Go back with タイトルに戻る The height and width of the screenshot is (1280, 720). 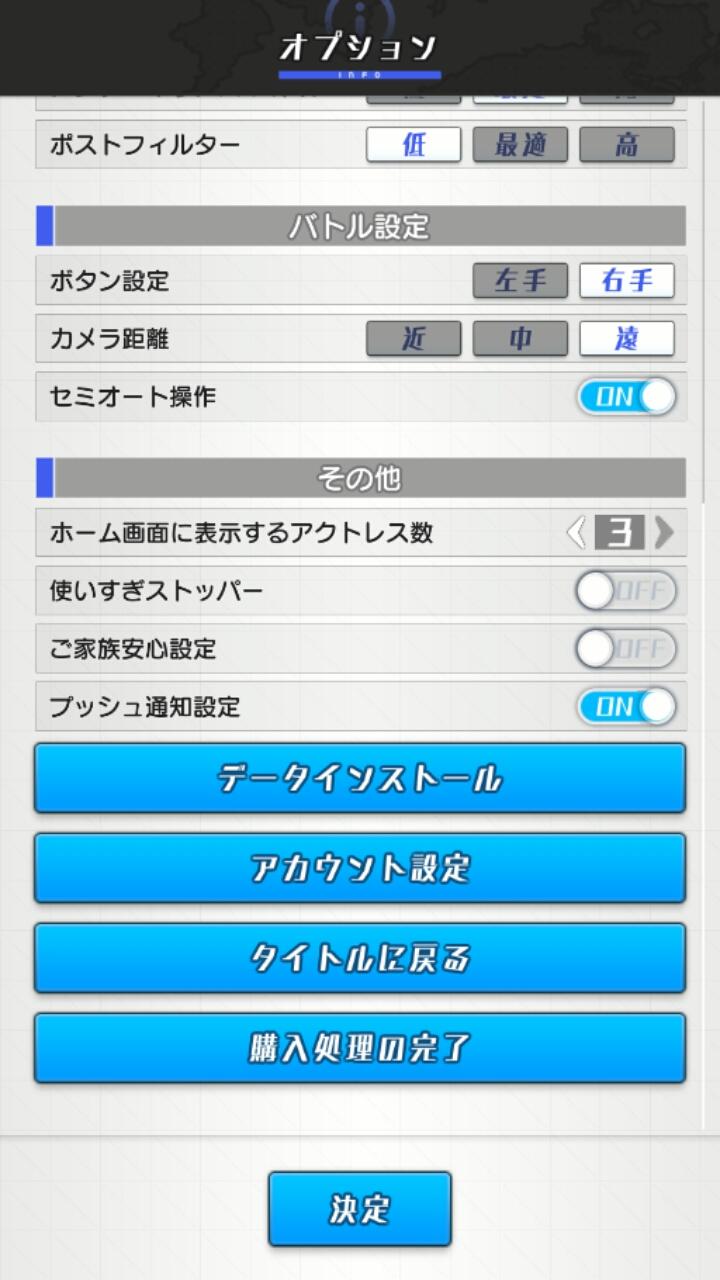coord(360,958)
